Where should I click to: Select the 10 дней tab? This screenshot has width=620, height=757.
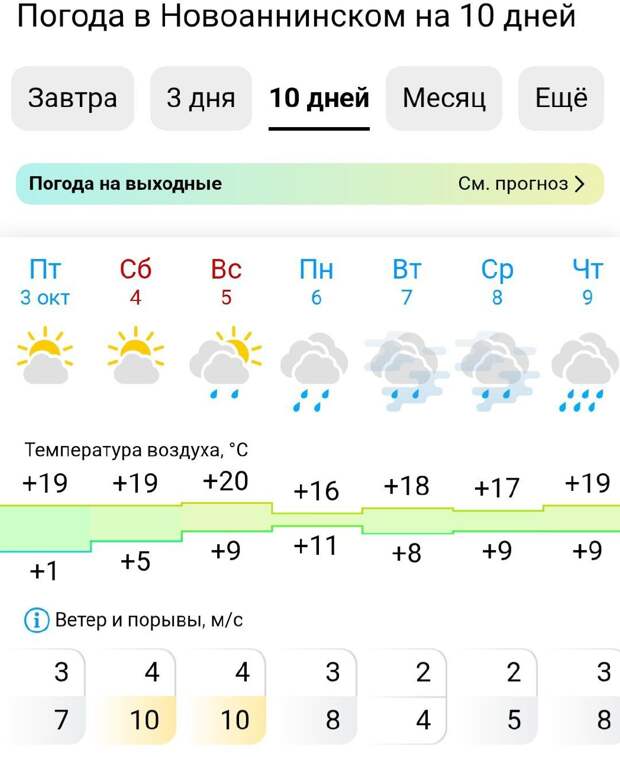pos(319,98)
